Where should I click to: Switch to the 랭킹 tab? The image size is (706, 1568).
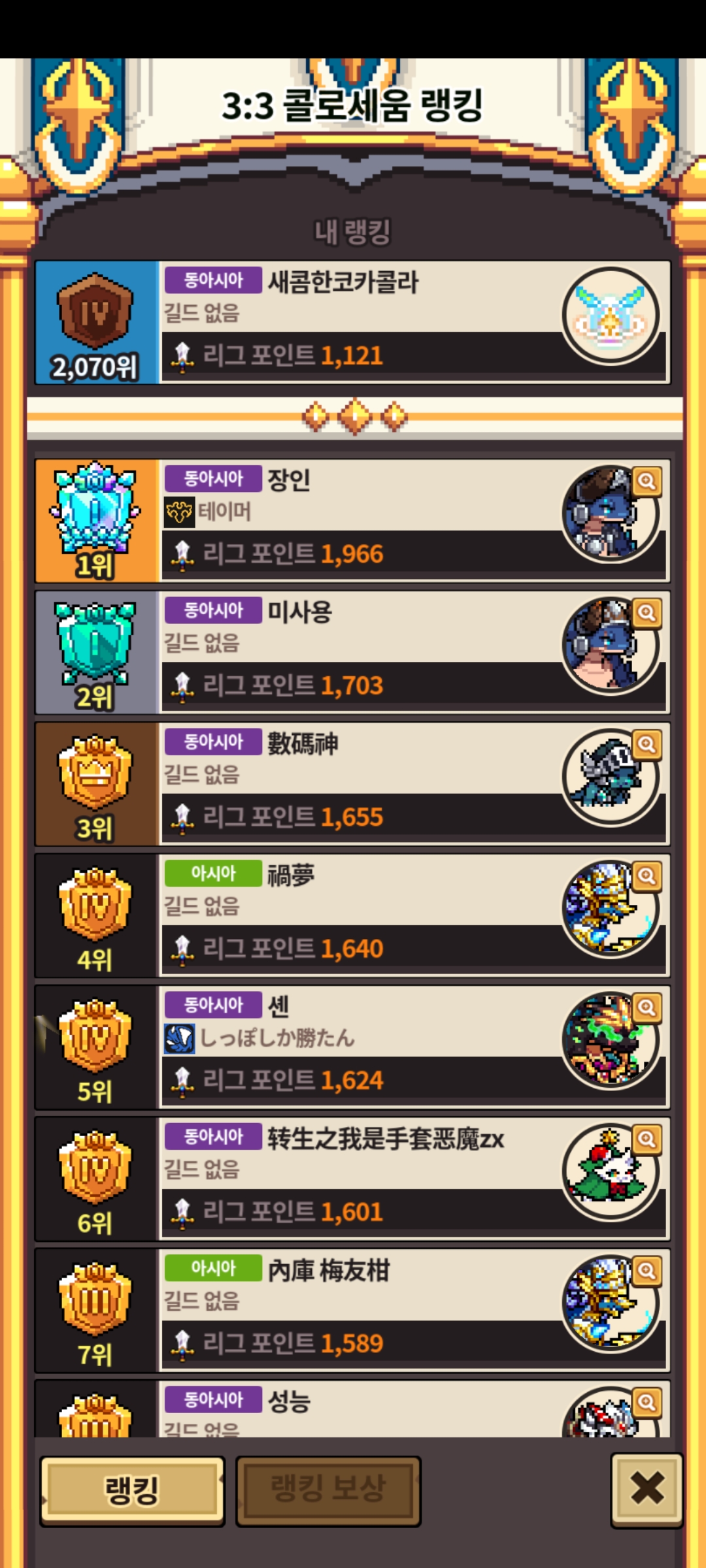tap(132, 1491)
